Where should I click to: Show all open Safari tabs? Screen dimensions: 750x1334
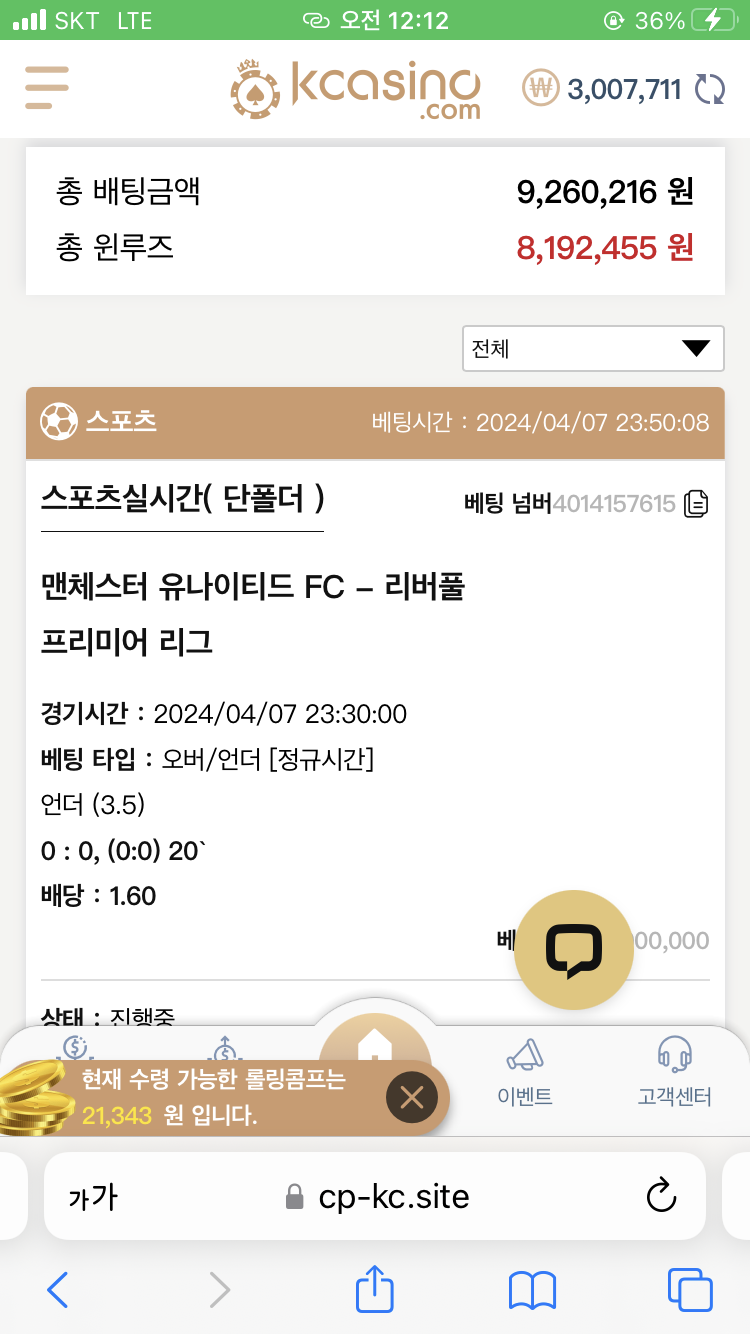pos(690,1290)
